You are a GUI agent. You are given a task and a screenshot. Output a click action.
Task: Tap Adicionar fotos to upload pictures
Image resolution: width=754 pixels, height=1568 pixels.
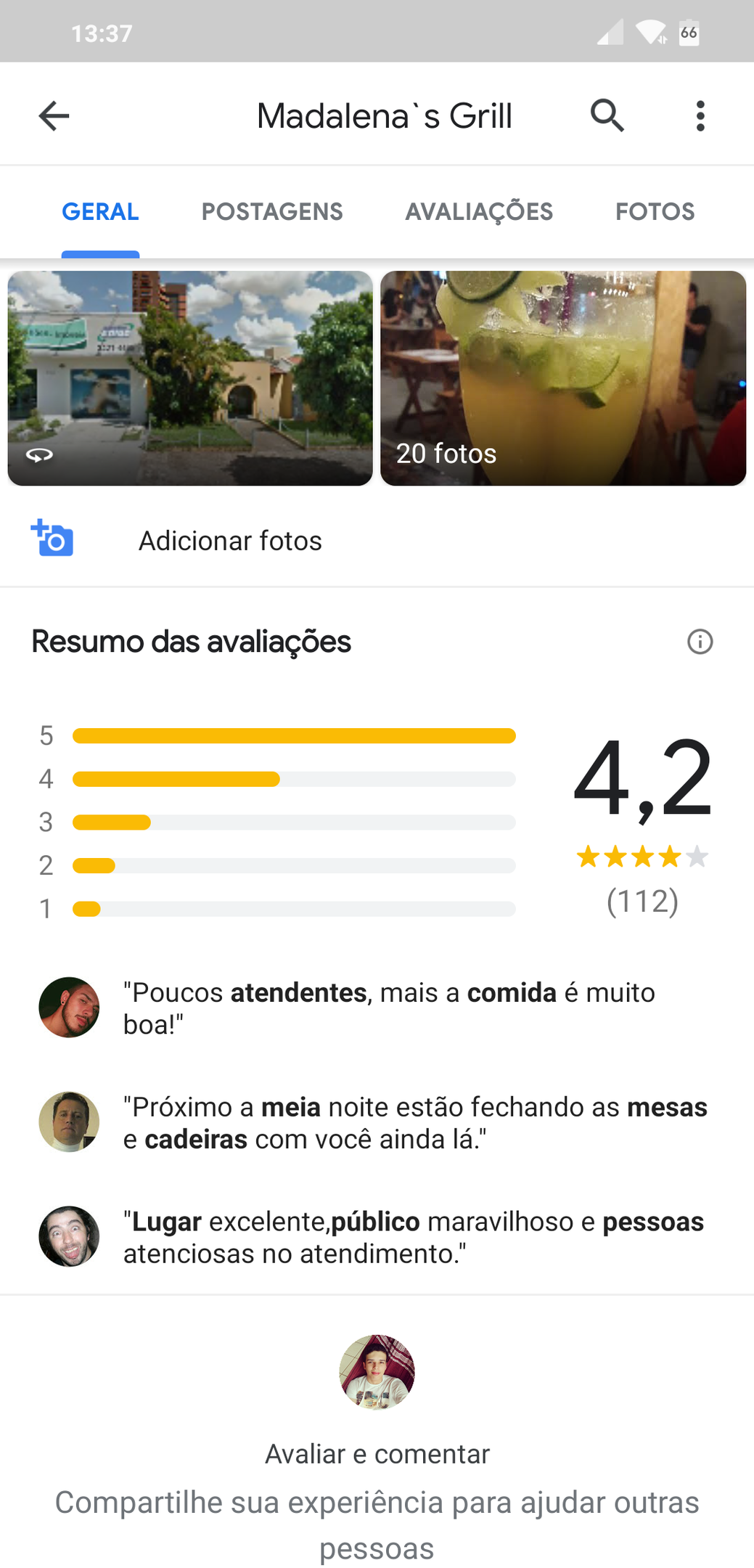(230, 541)
